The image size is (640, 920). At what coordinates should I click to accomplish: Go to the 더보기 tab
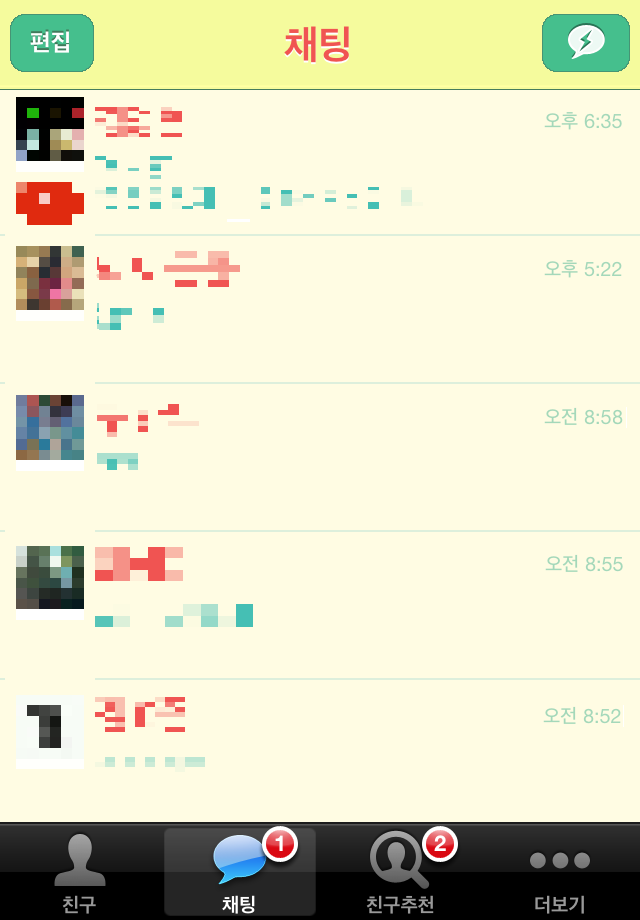(x=560, y=872)
